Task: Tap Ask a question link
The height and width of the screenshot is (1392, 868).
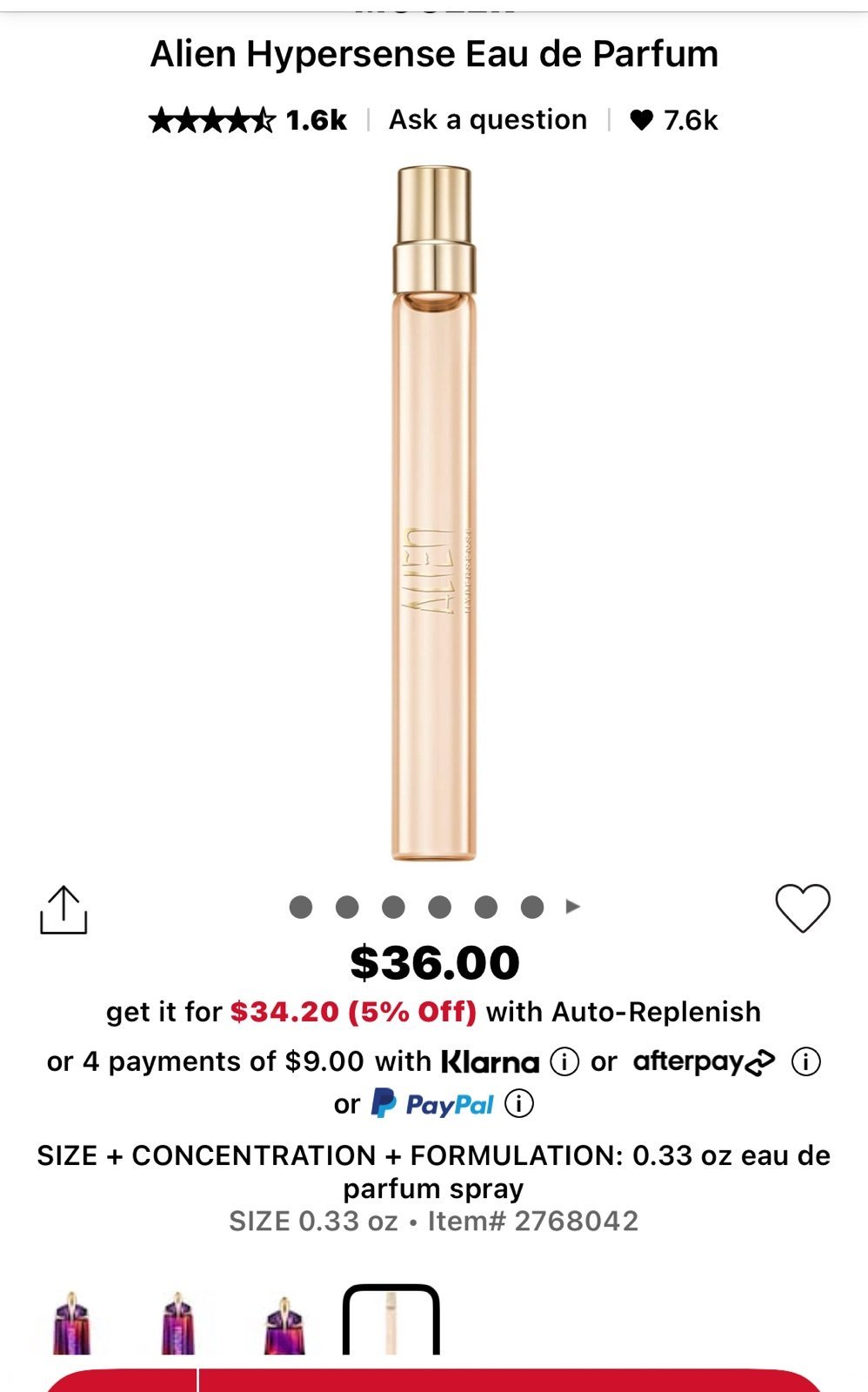Action: pos(488,120)
